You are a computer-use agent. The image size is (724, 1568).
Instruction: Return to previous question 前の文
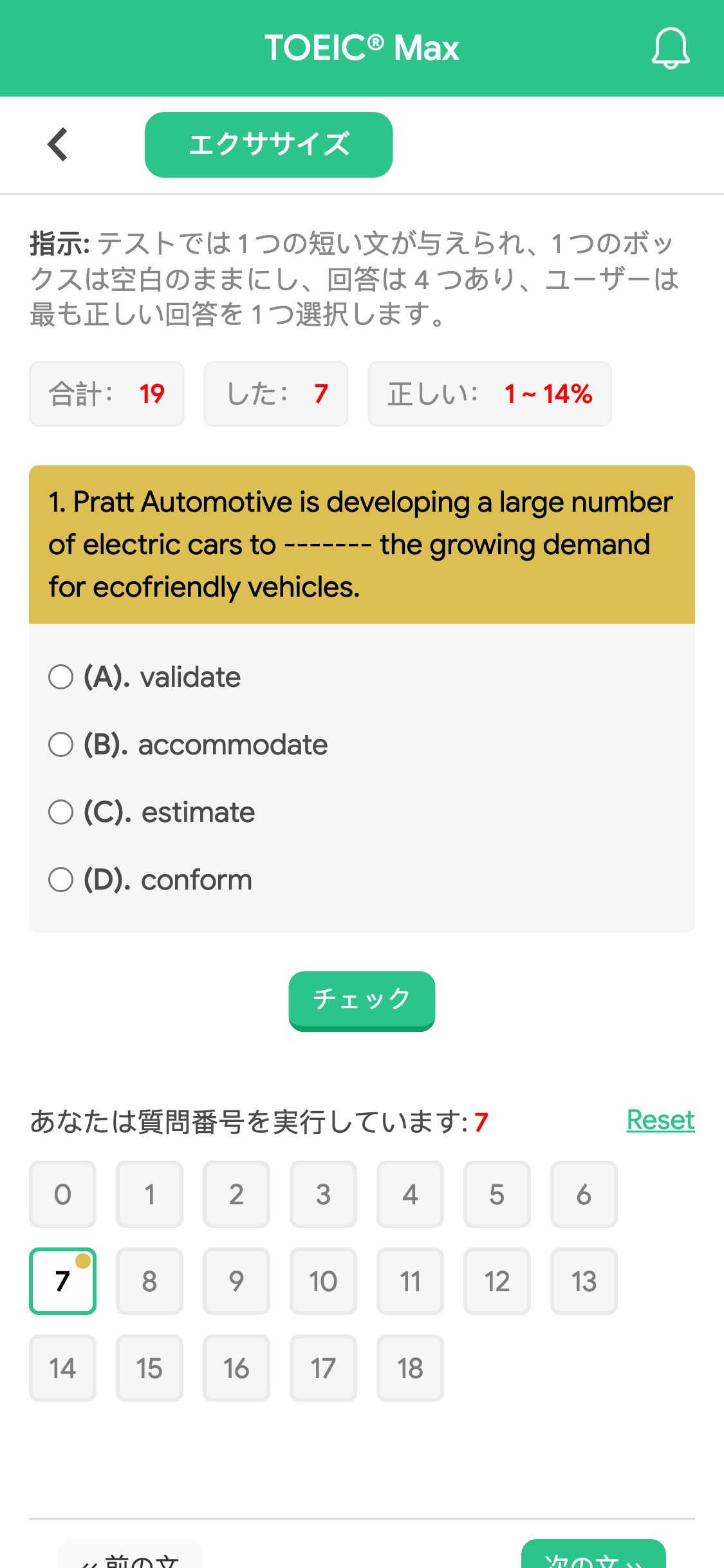(x=130, y=1555)
